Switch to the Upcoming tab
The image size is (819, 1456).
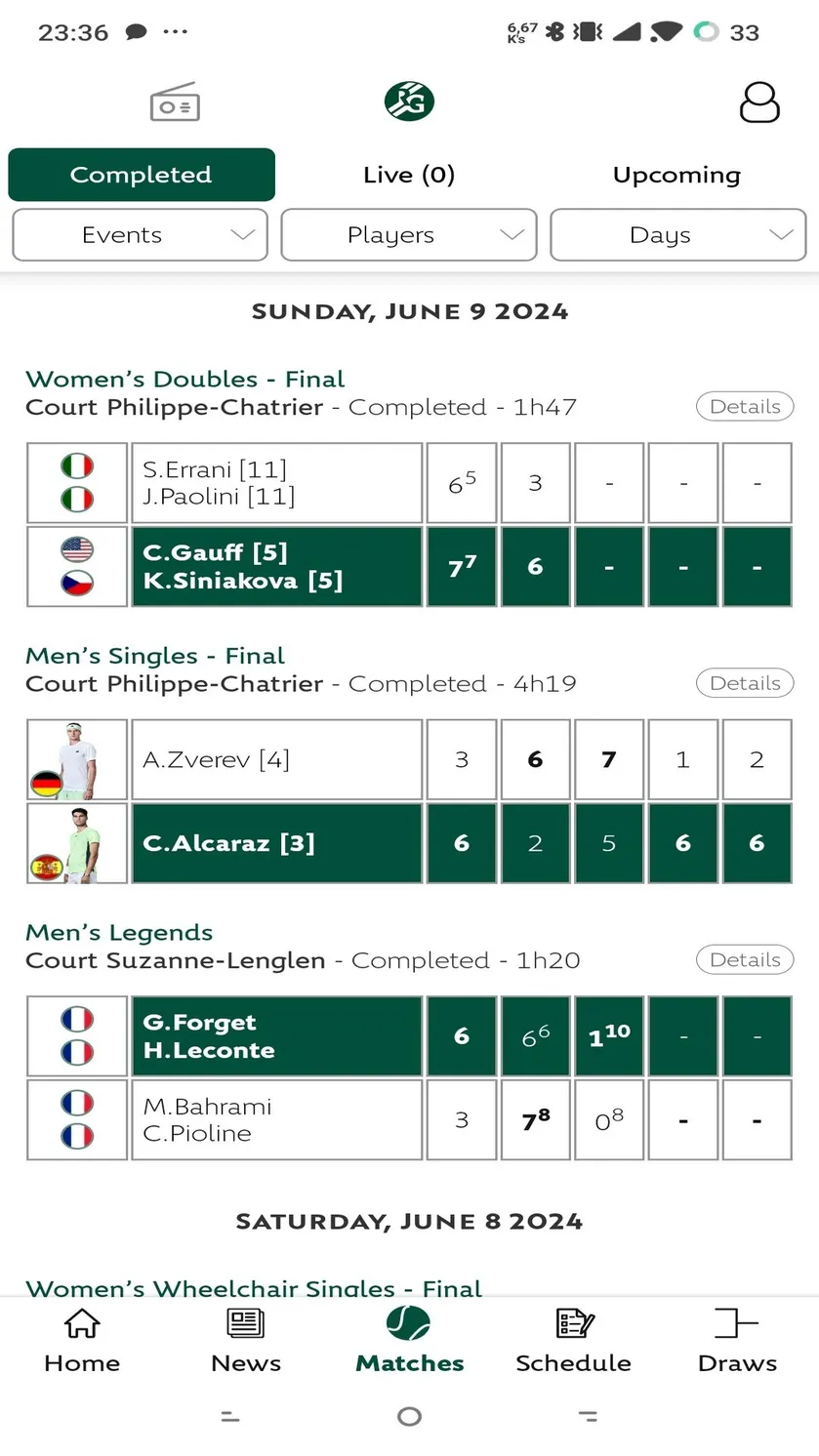[676, 175]
